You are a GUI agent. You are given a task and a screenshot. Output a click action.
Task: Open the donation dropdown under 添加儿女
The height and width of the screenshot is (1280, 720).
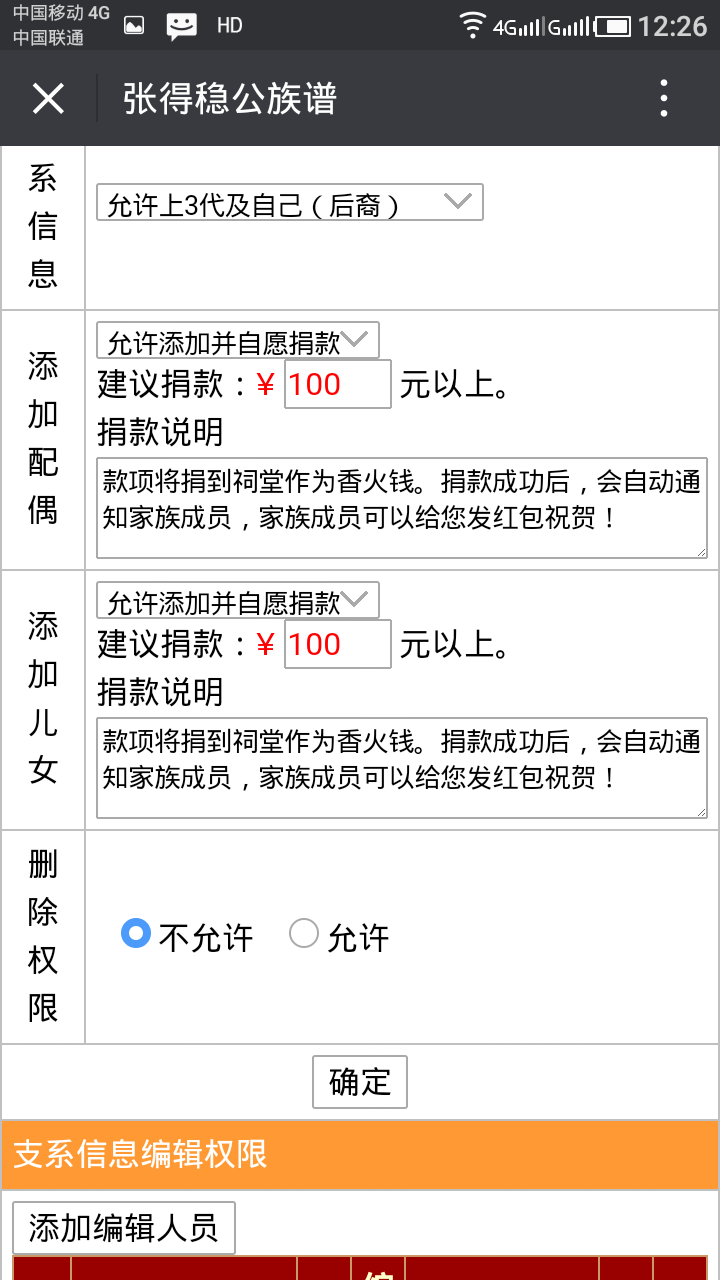pos(238,600)
